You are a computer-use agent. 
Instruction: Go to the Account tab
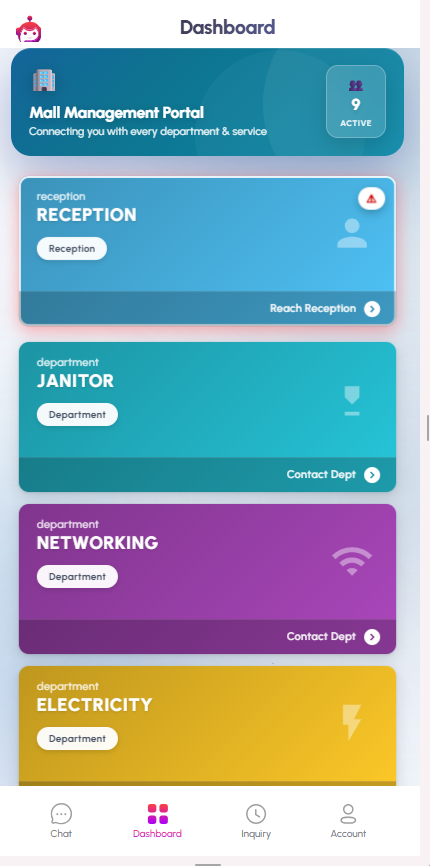click(x=348, y=821)
